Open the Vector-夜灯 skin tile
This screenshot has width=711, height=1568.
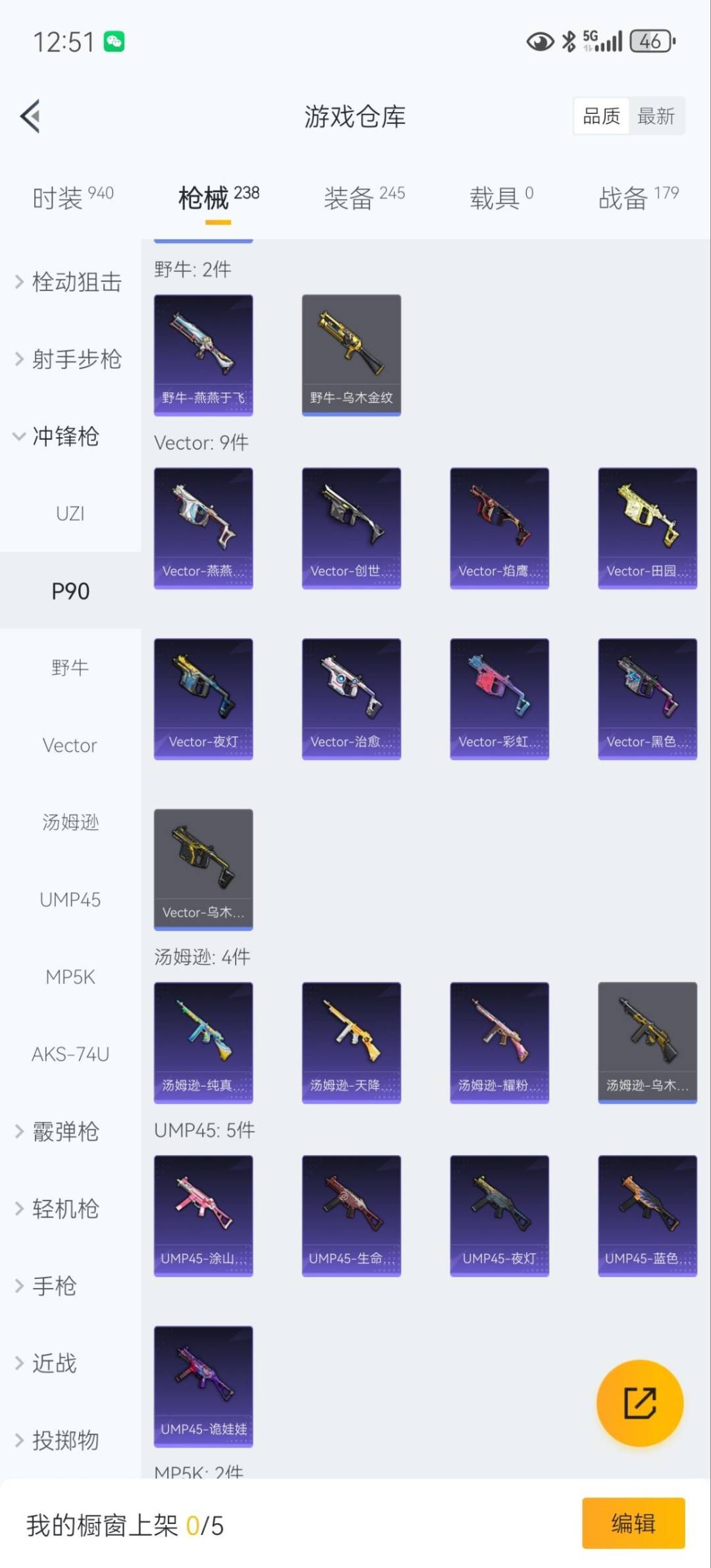point(203,699)
